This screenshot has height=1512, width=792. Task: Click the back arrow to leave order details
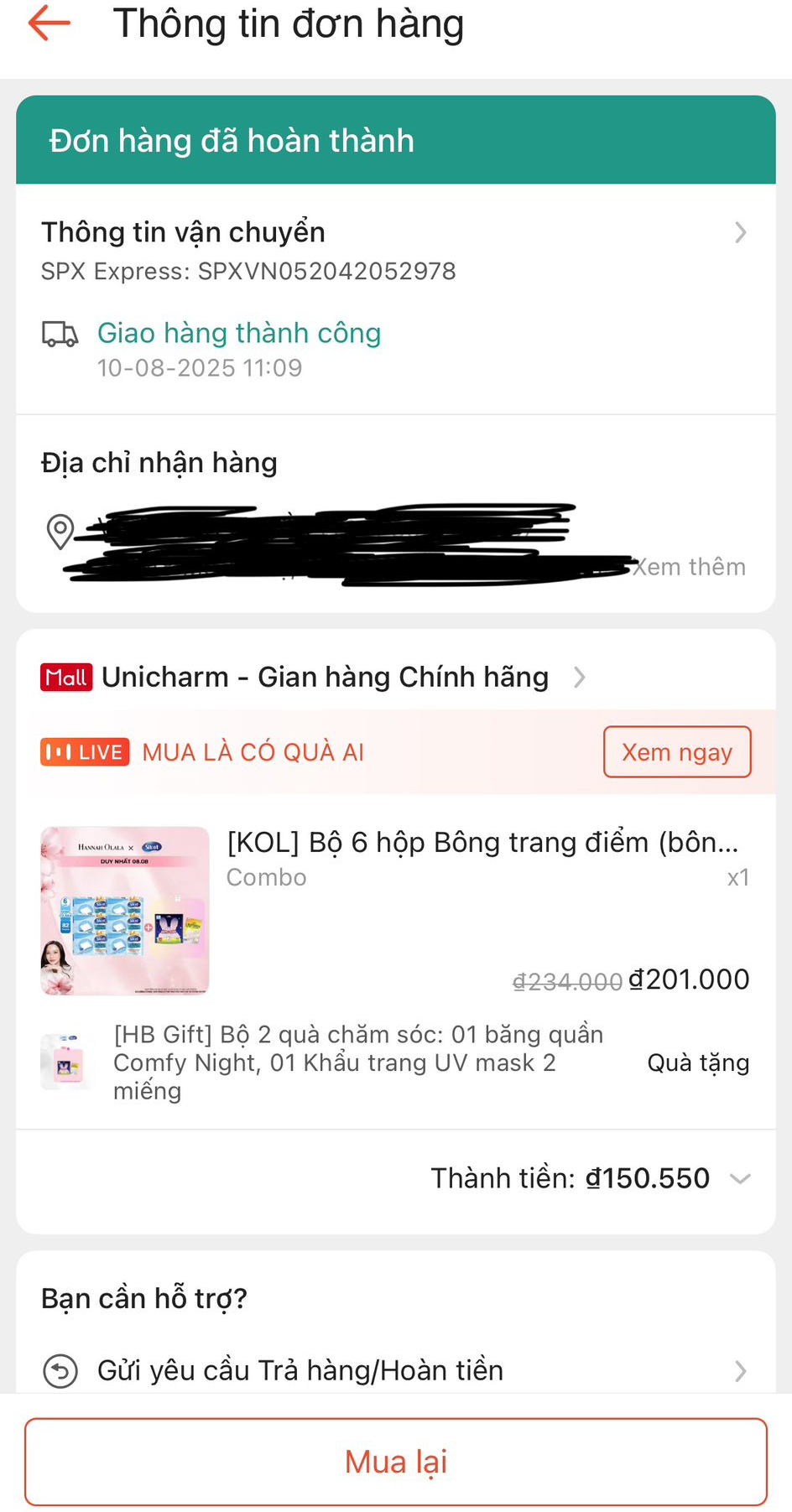pos(48,23)
